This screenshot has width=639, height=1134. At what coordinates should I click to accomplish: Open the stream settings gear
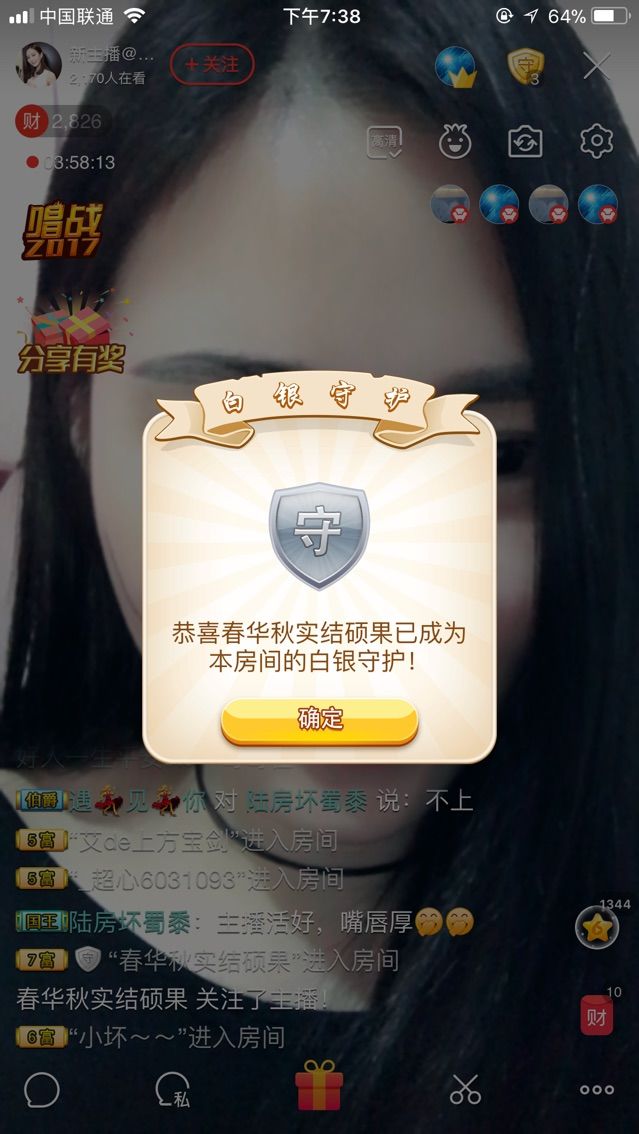pyautogui.click(x=596, y=142)
